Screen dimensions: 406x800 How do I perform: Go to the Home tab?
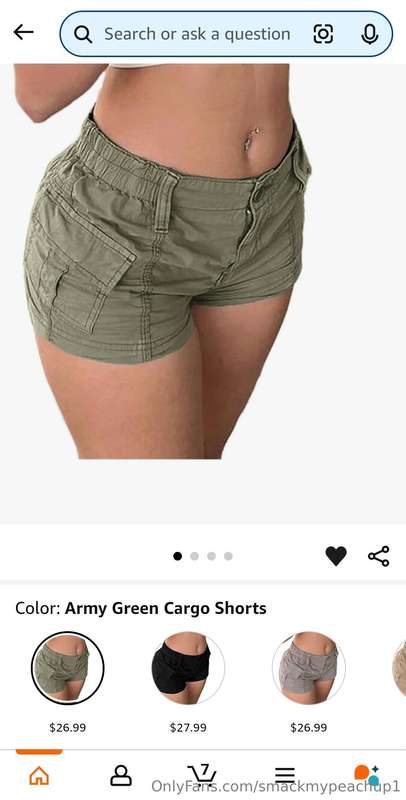point(39,776)
